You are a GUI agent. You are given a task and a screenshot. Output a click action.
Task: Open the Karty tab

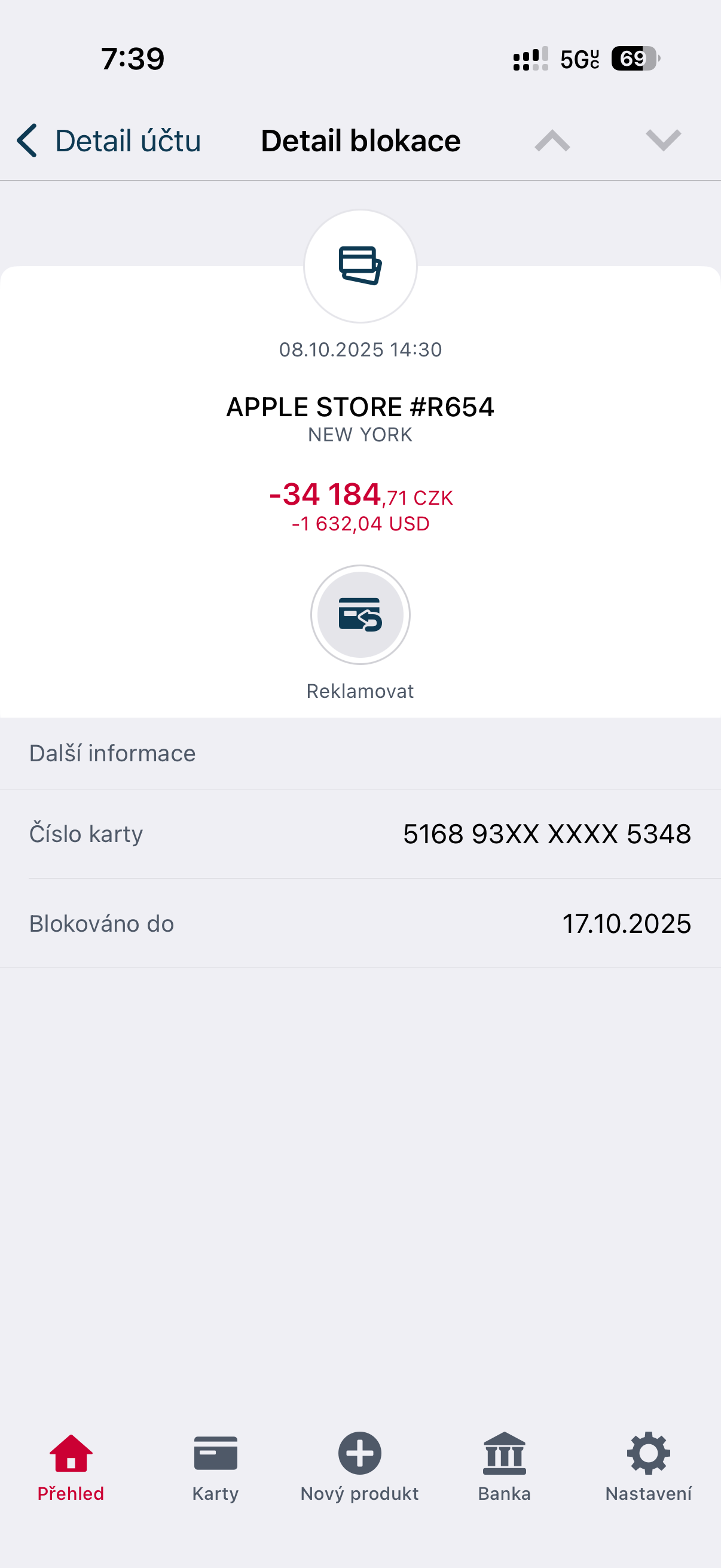point(215,1467)
